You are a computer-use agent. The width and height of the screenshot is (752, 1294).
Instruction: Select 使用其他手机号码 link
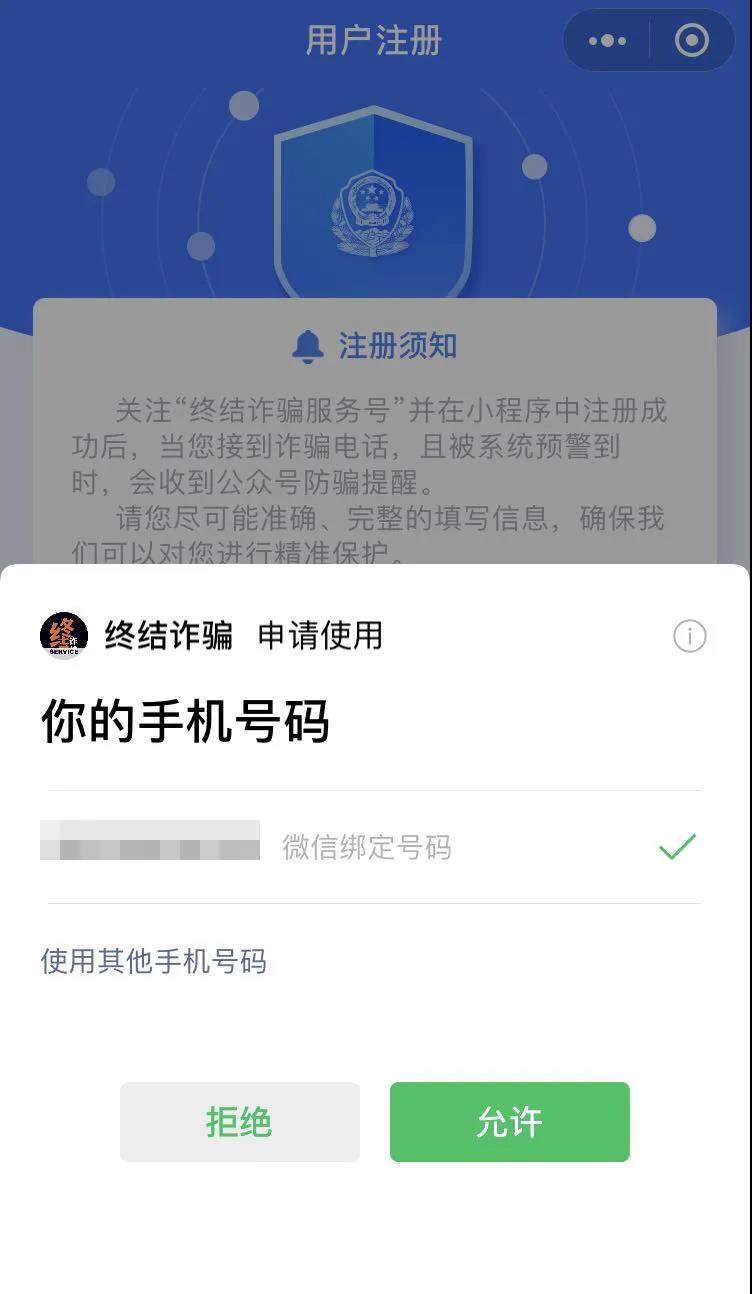(153, 962)
